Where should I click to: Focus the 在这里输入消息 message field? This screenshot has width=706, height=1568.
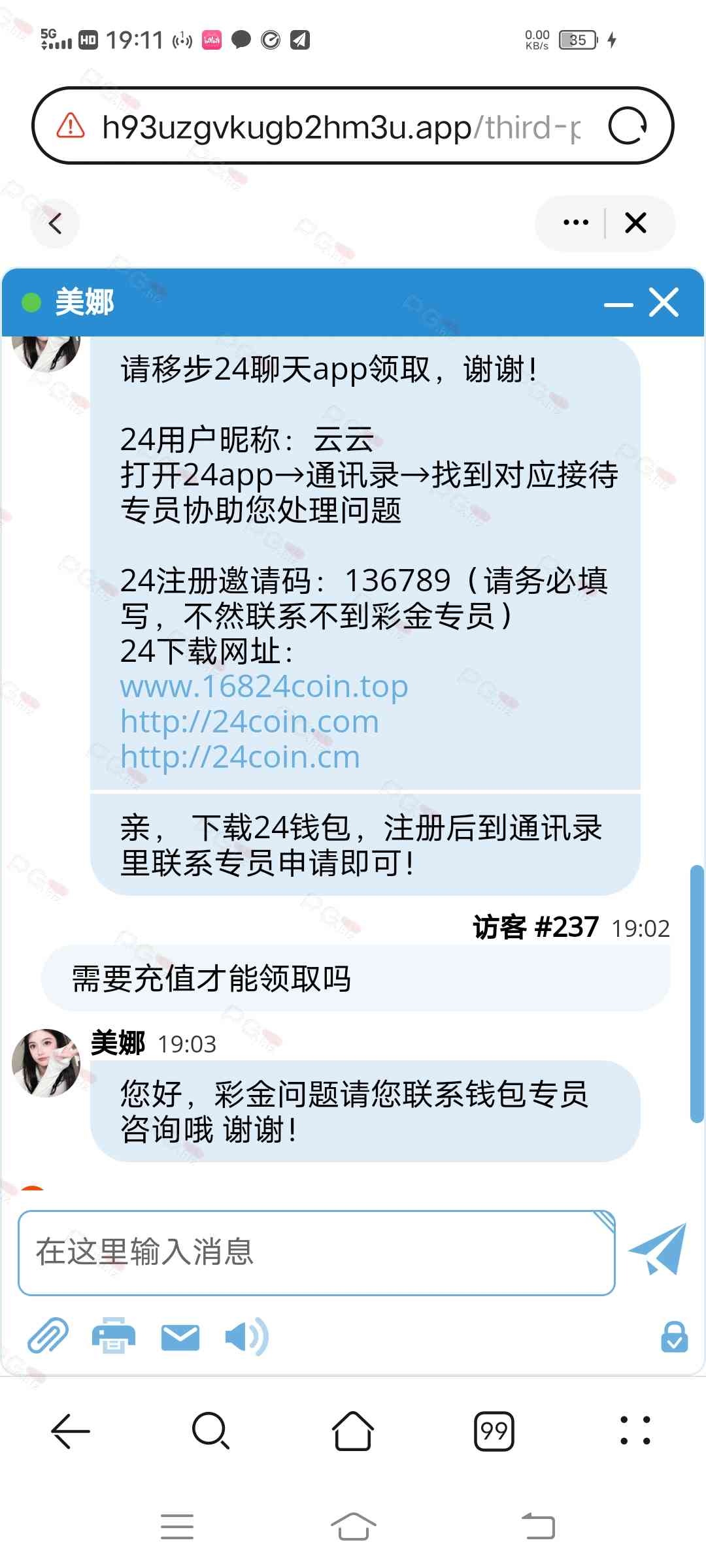click(316, 1252)
